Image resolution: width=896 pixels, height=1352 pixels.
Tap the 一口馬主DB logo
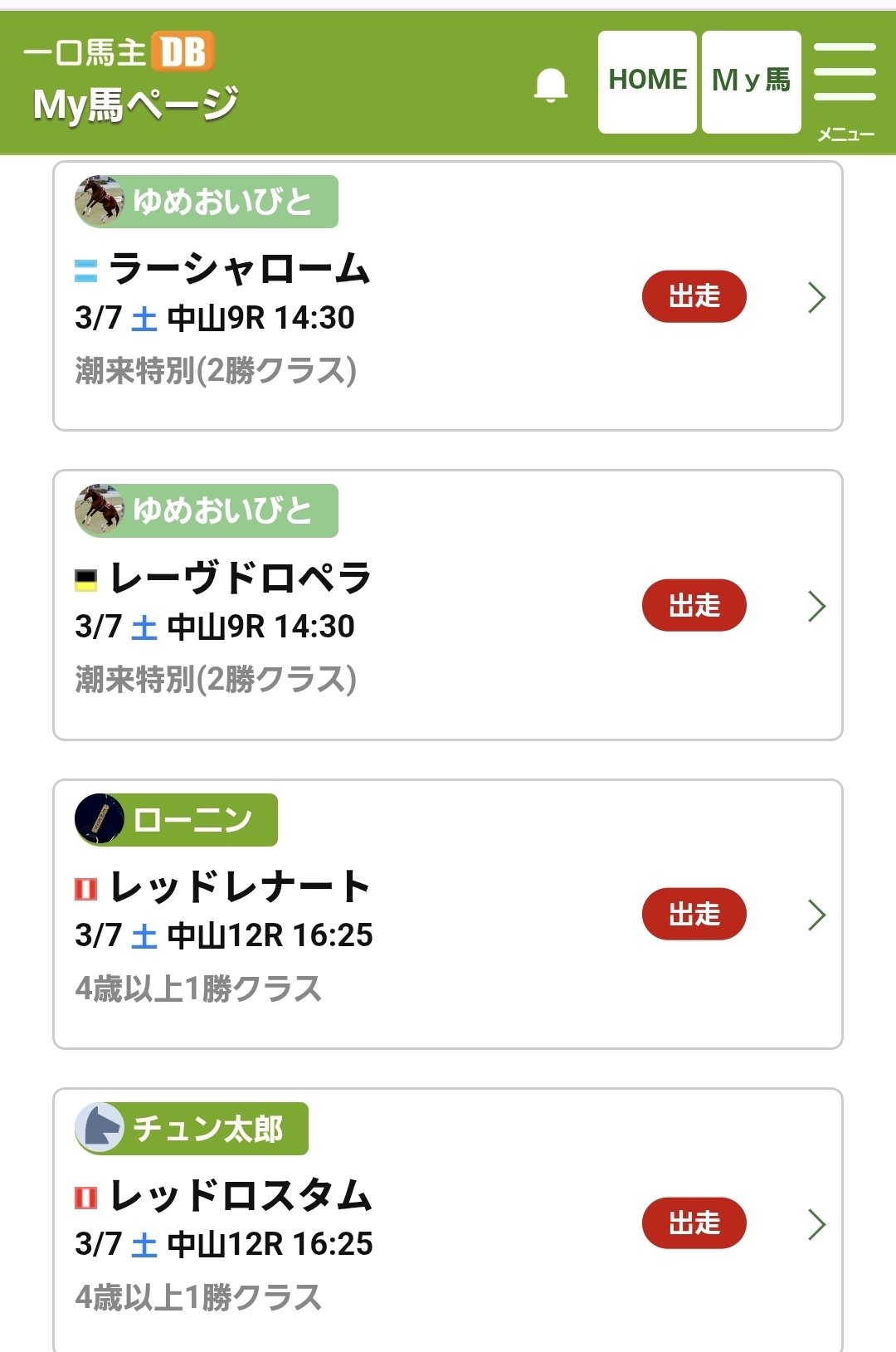[x=119, y=52]
